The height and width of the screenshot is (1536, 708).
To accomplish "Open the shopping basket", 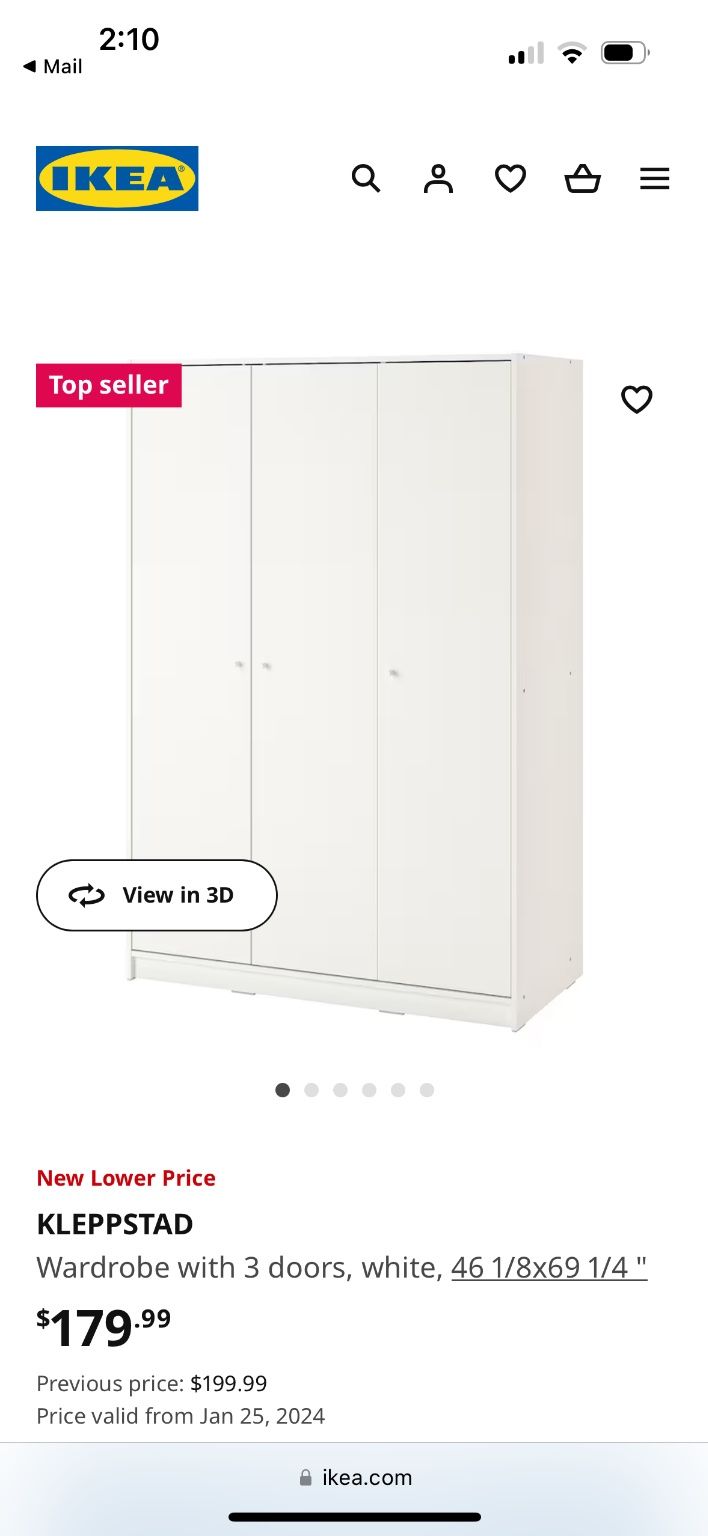I will pos(582,179).
